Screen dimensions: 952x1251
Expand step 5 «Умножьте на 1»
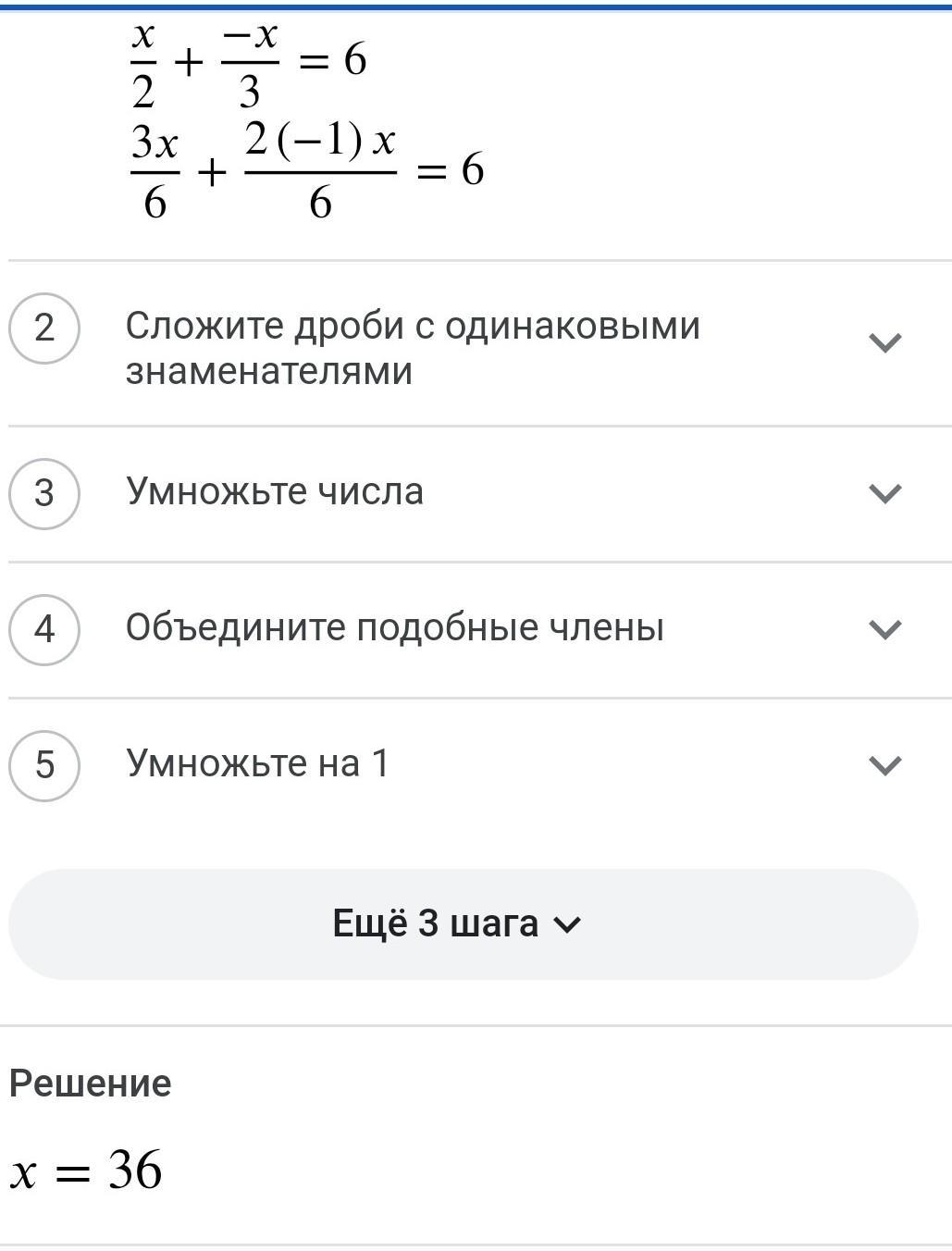coord(884,765)
